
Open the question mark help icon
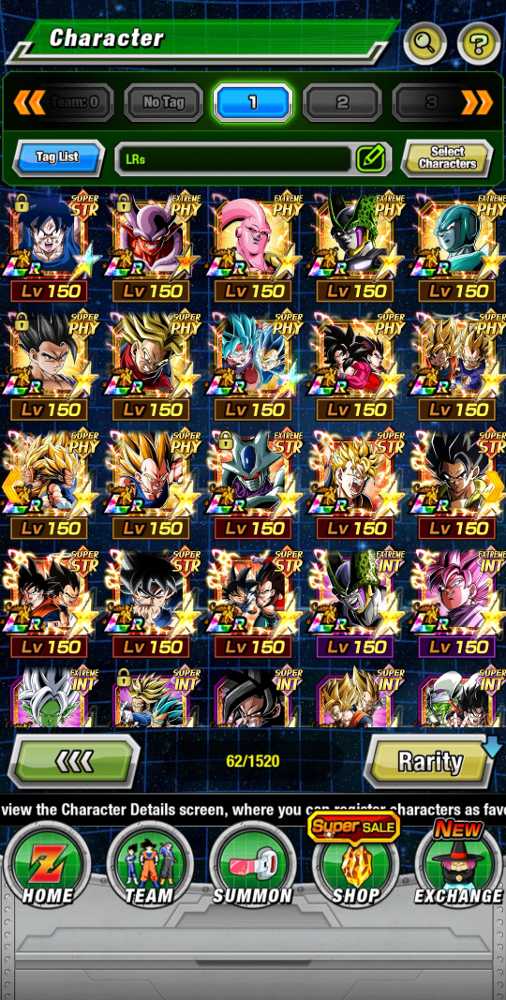(479, 43)
